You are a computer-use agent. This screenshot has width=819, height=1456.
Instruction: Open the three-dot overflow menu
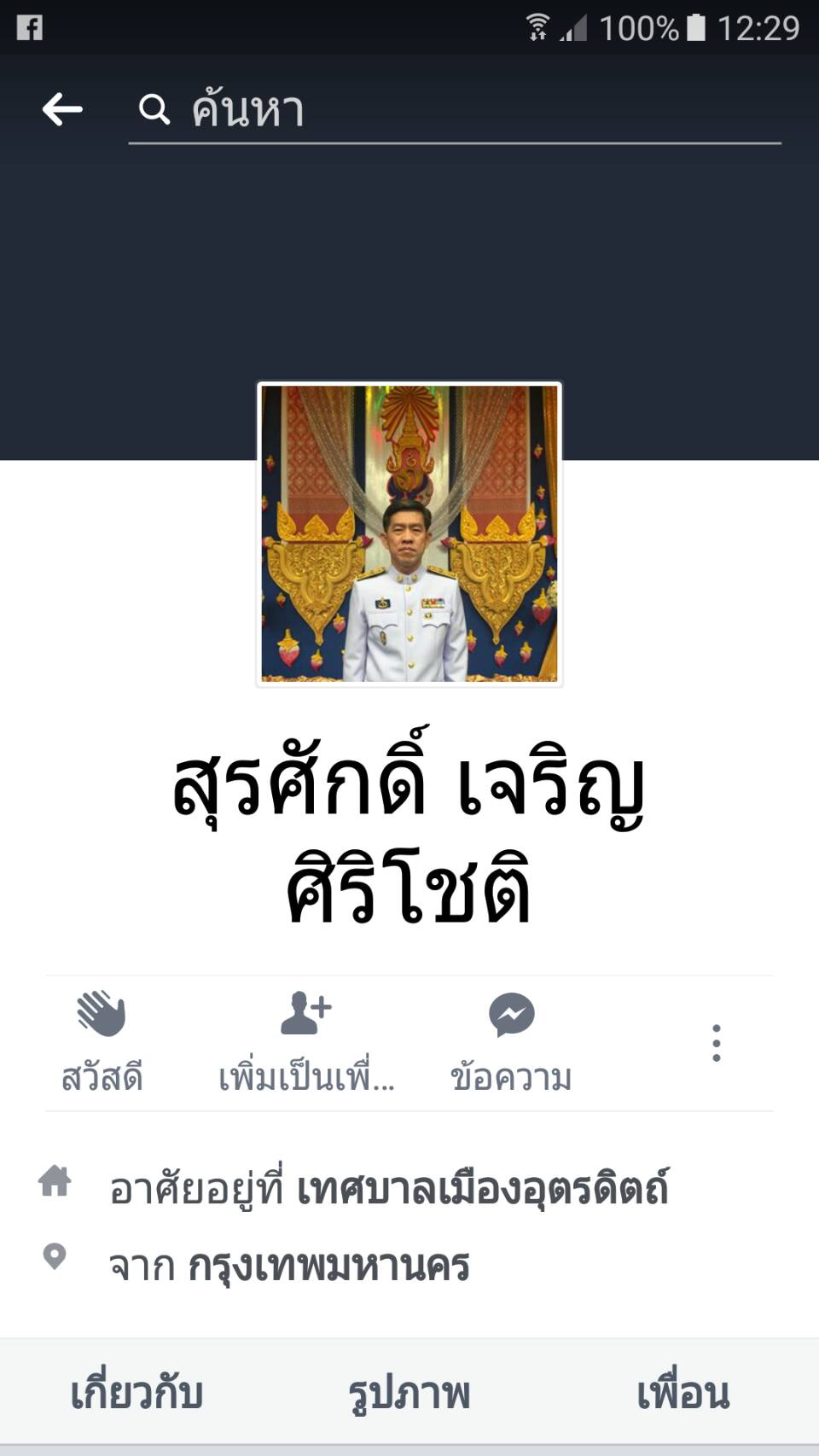tap(716, 1043)
